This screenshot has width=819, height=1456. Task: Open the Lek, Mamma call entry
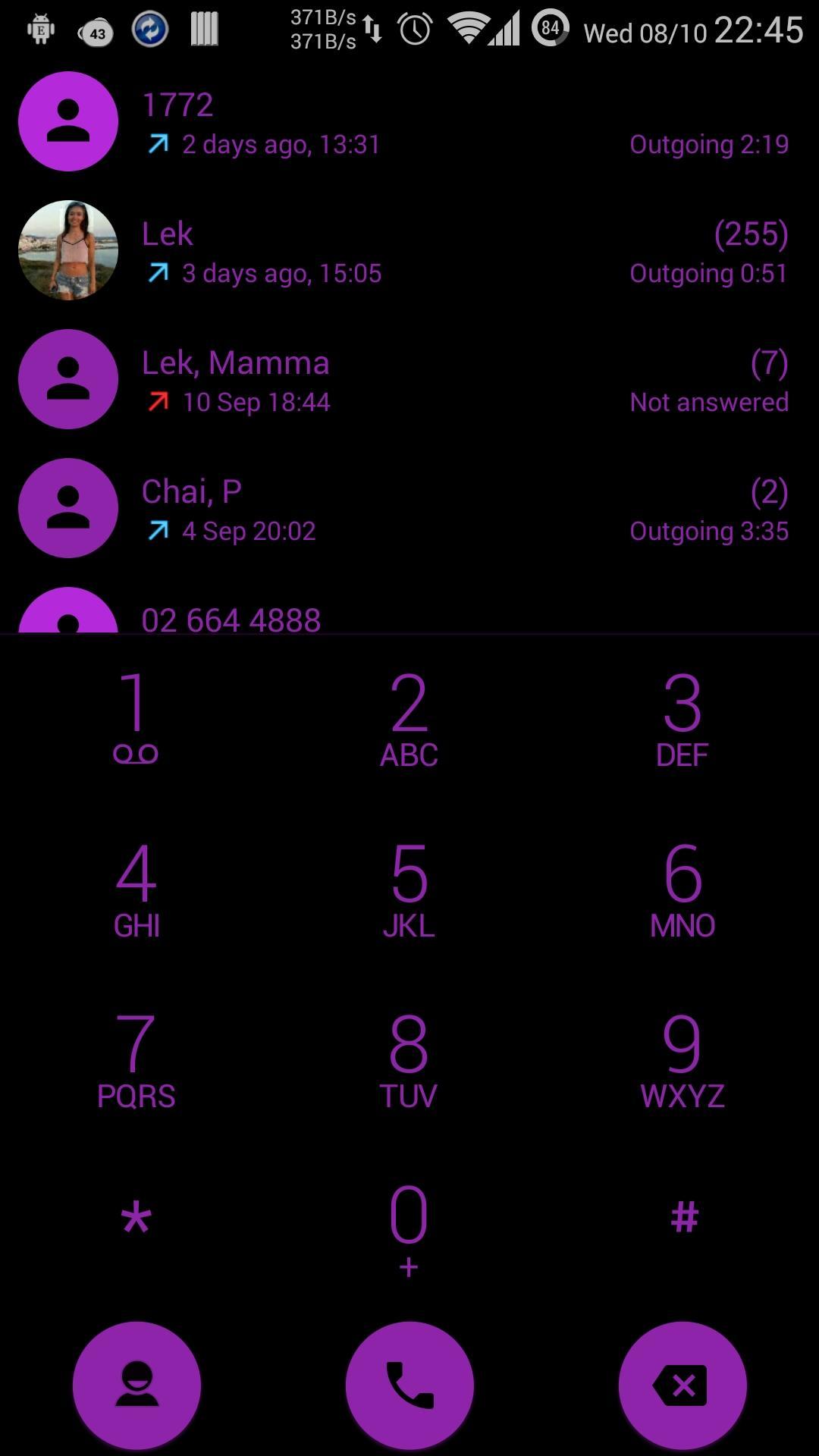455,381
